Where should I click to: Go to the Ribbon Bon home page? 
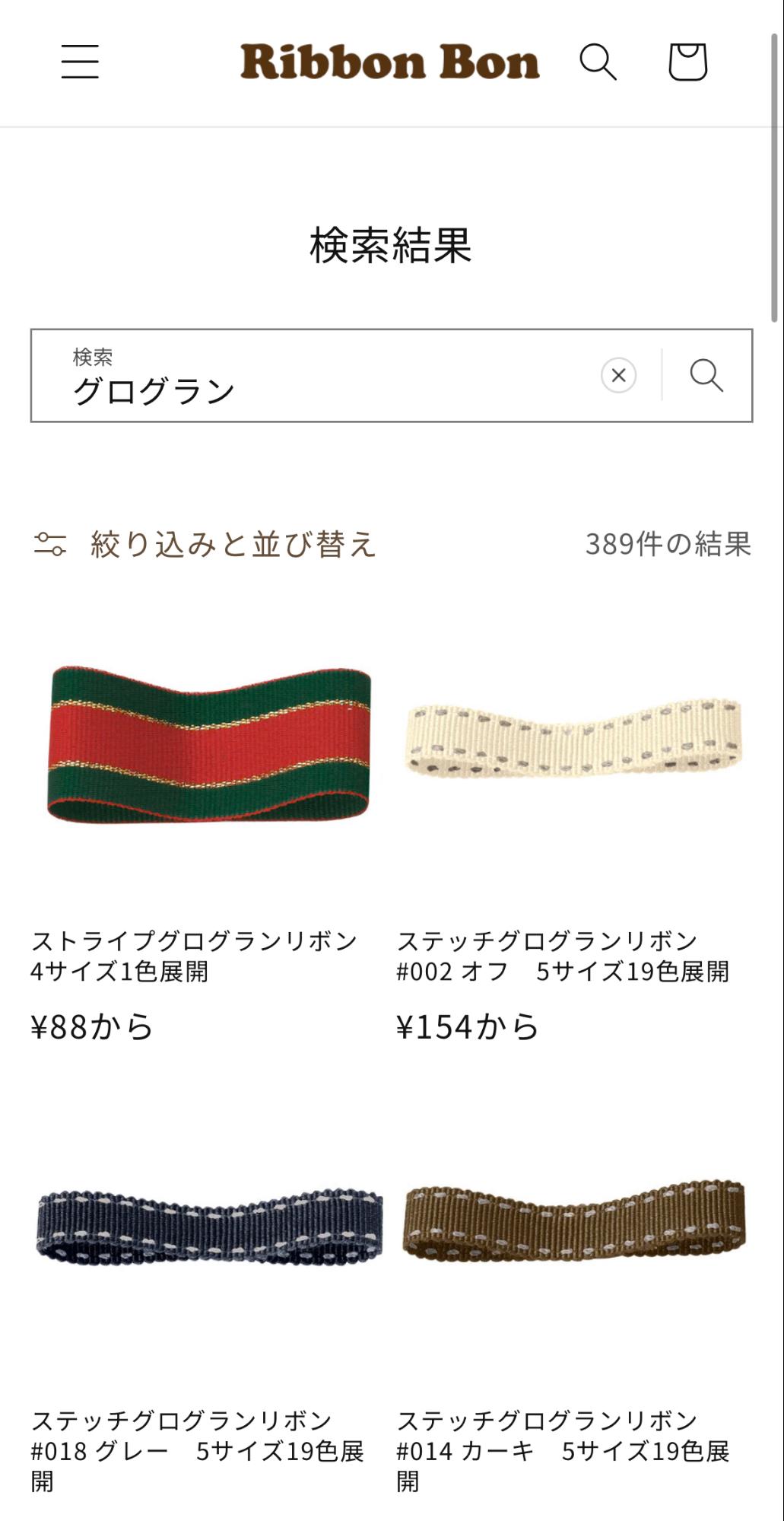point(389,62)
